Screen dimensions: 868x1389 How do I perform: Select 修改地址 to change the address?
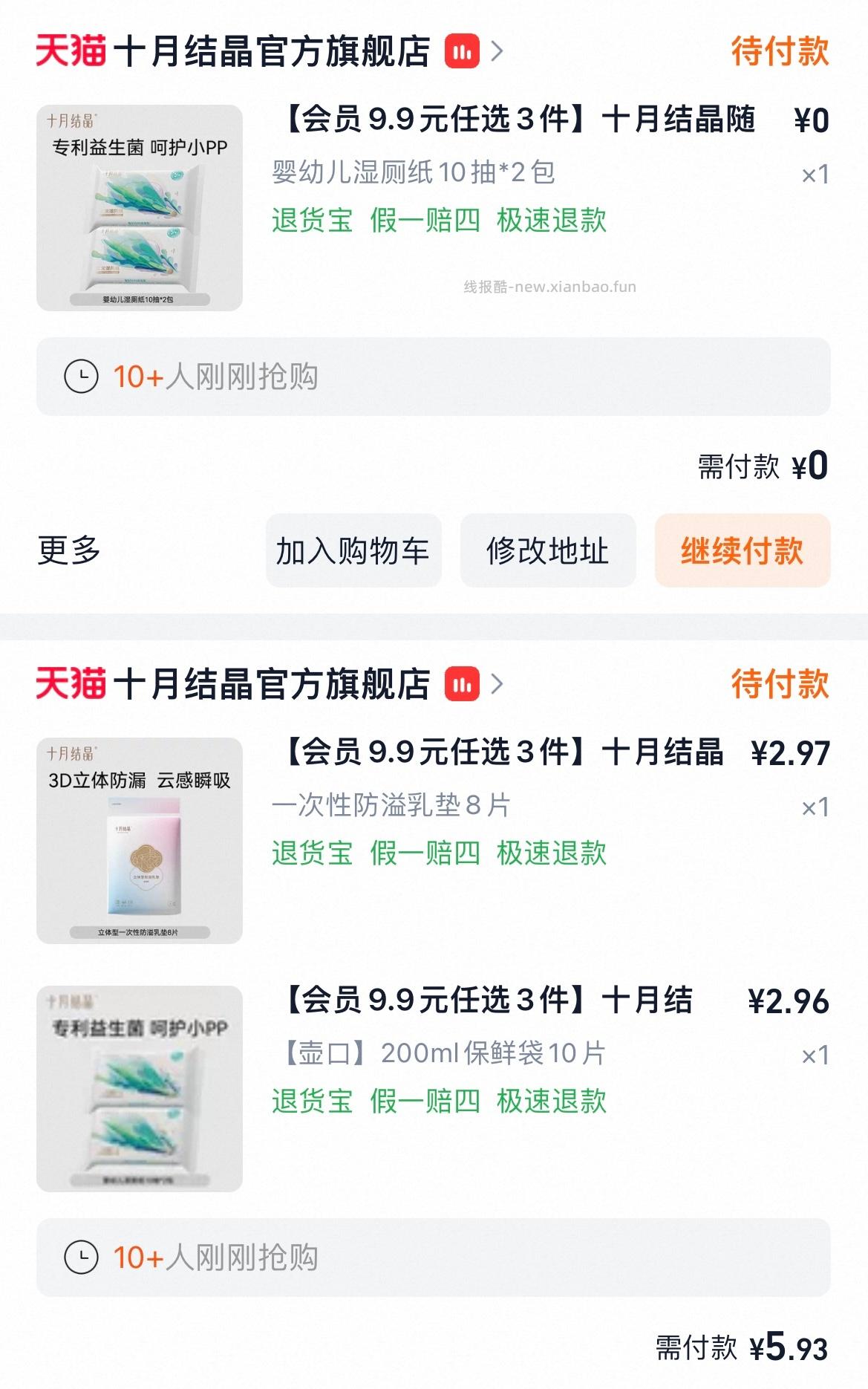(548, 551)
